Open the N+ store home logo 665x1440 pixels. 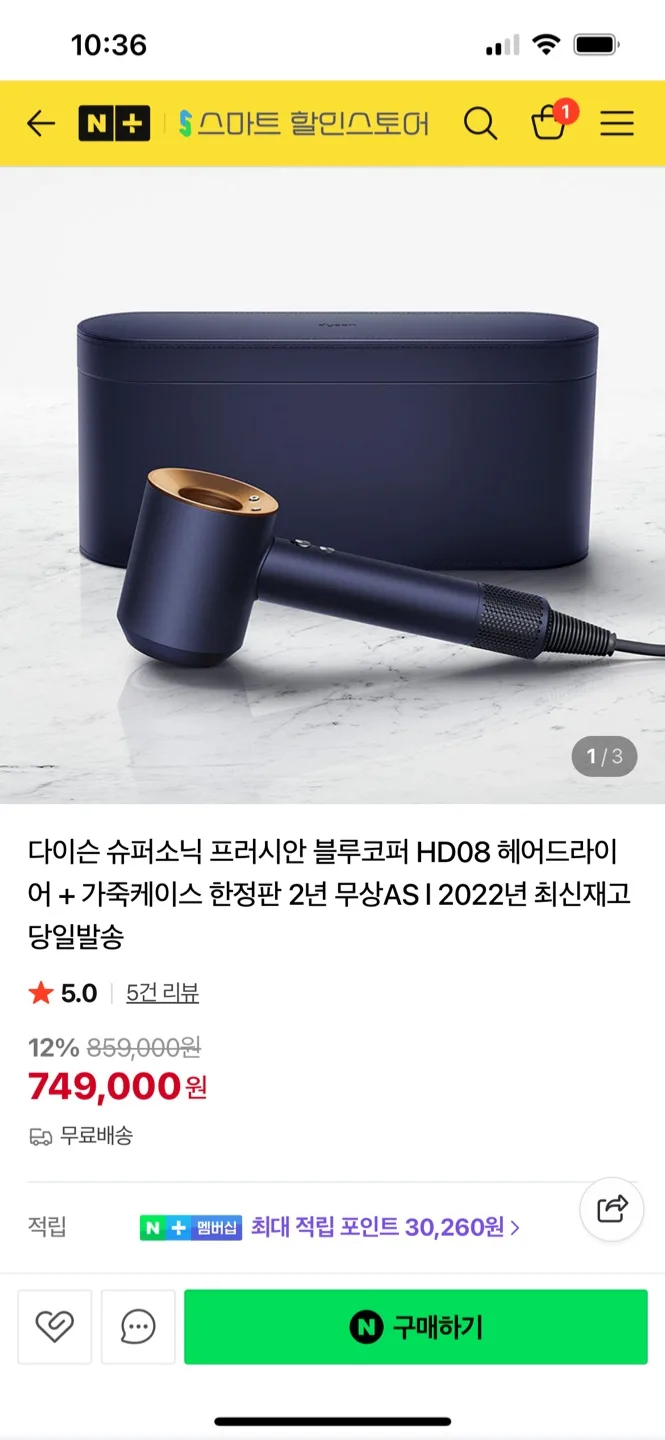114,124
